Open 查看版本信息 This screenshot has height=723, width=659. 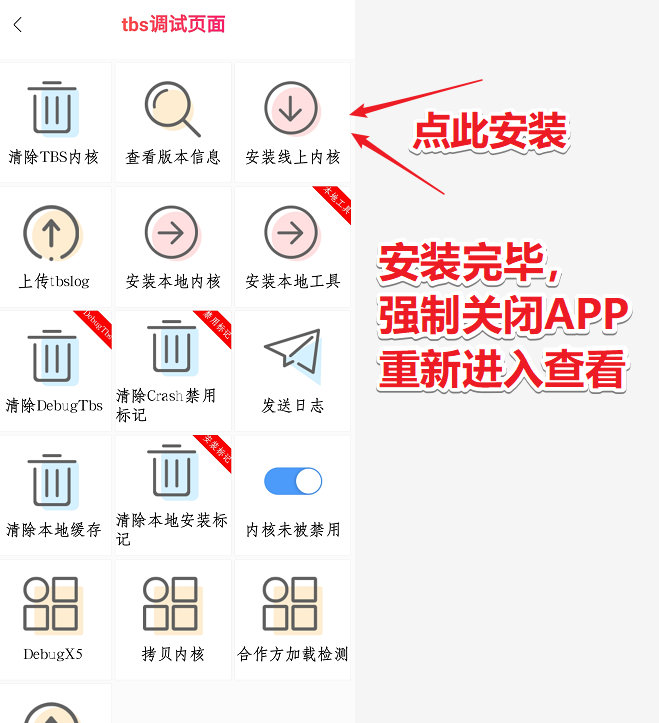[173, 121]
